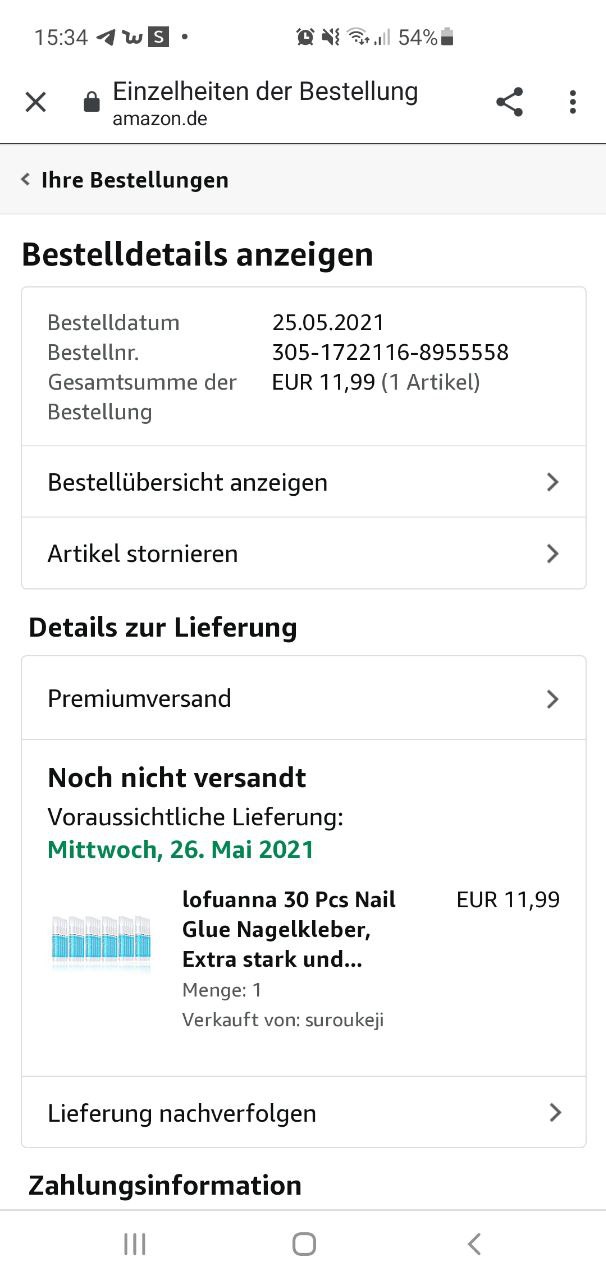Open Bestellübersicht anzeigen

click(303, 482)
